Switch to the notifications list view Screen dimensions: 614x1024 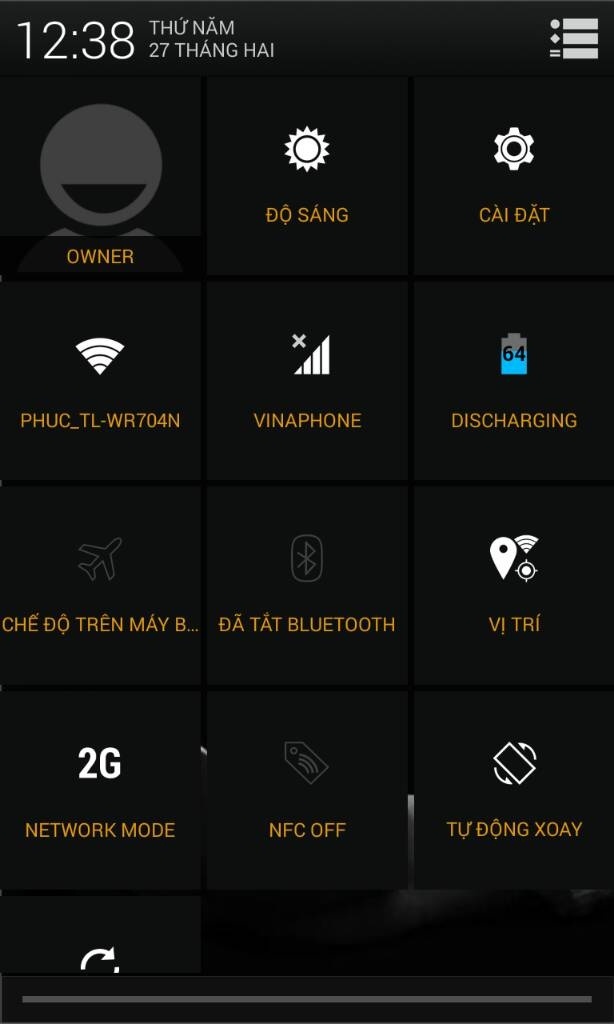pyautogui.click(x=573, y=39)
